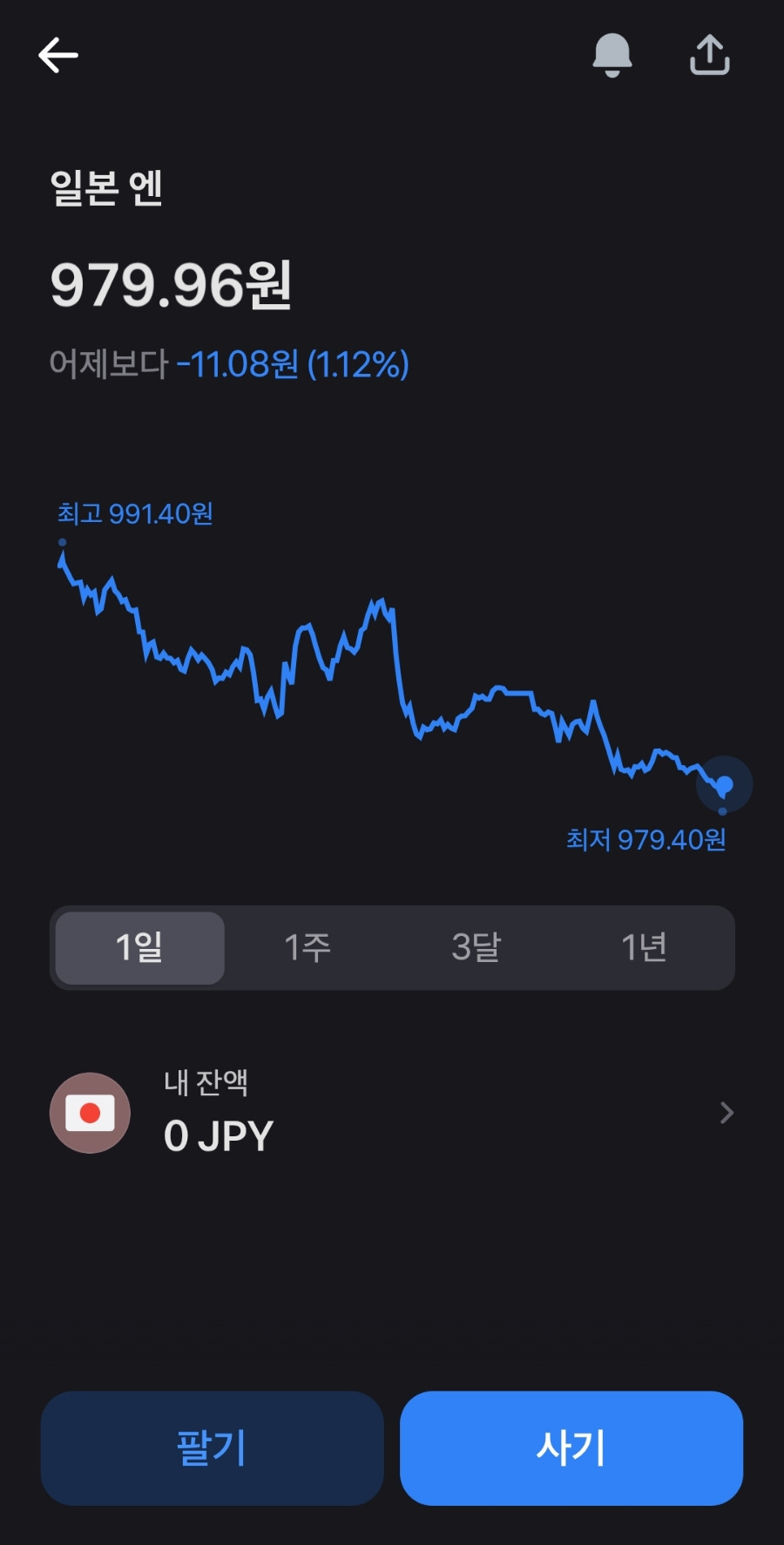
Task: Switch chart to 1년 range
Action: coord(645,947)
